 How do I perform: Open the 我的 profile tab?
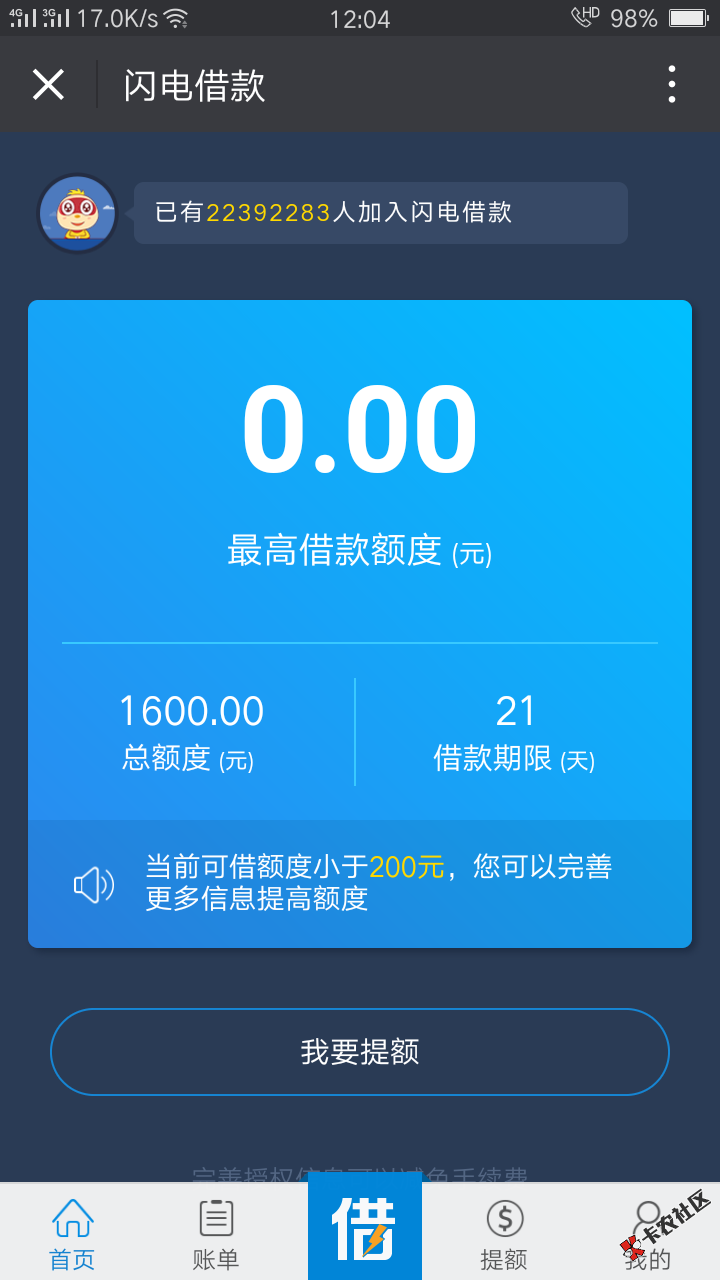point(648,1234)
